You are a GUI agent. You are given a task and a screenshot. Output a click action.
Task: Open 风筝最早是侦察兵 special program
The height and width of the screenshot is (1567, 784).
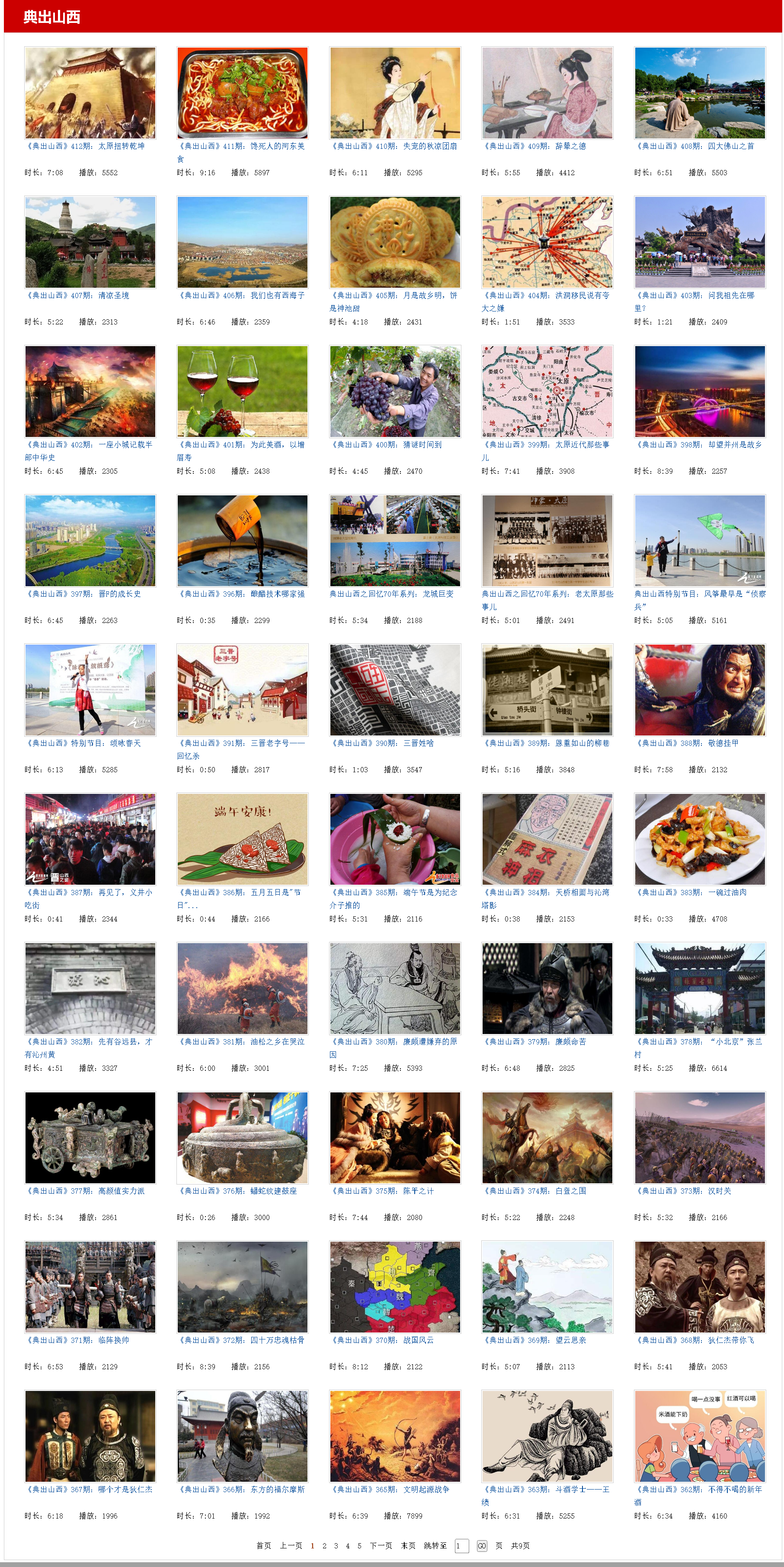coord(699,541)
